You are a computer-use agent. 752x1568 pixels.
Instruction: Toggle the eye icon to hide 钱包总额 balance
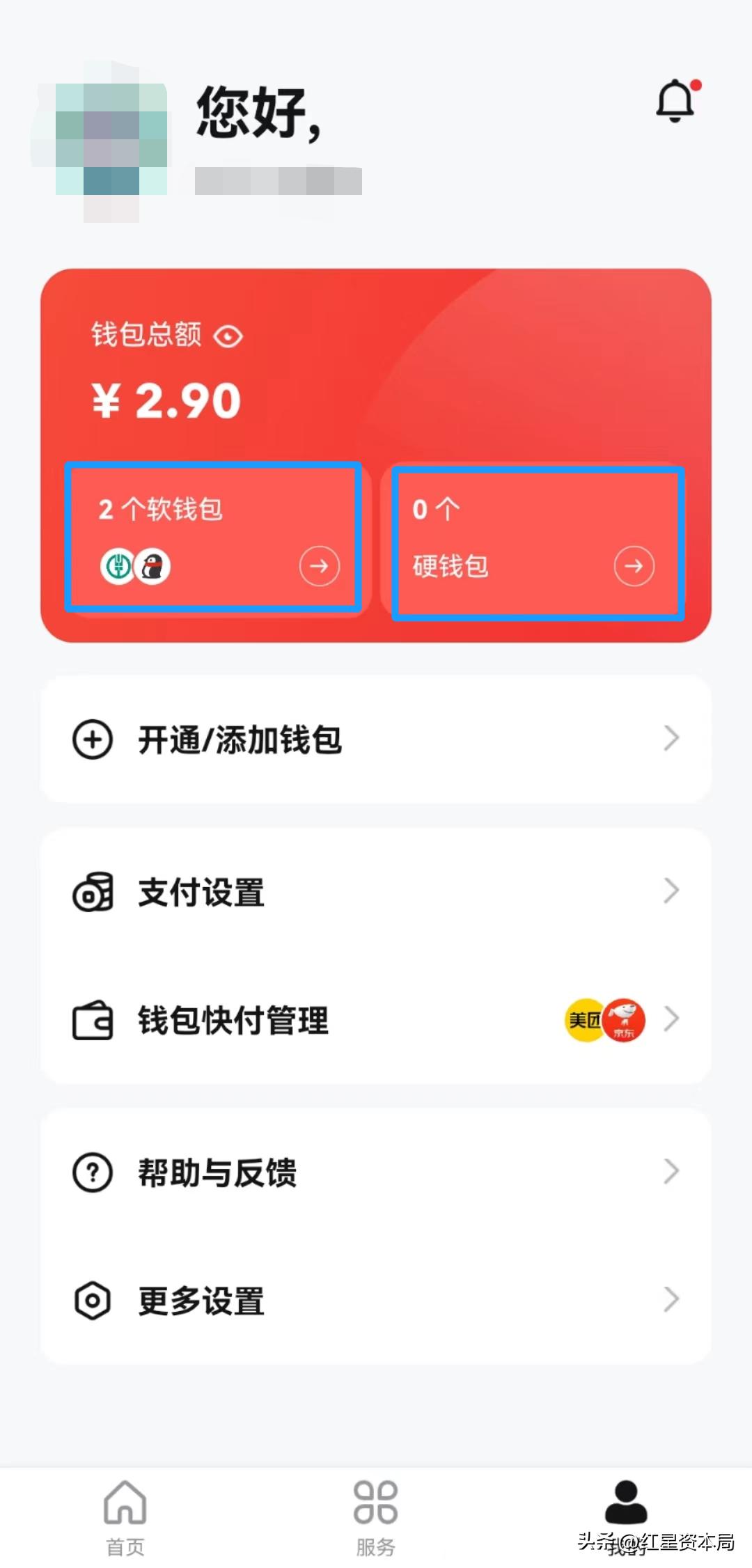point(228,336)
